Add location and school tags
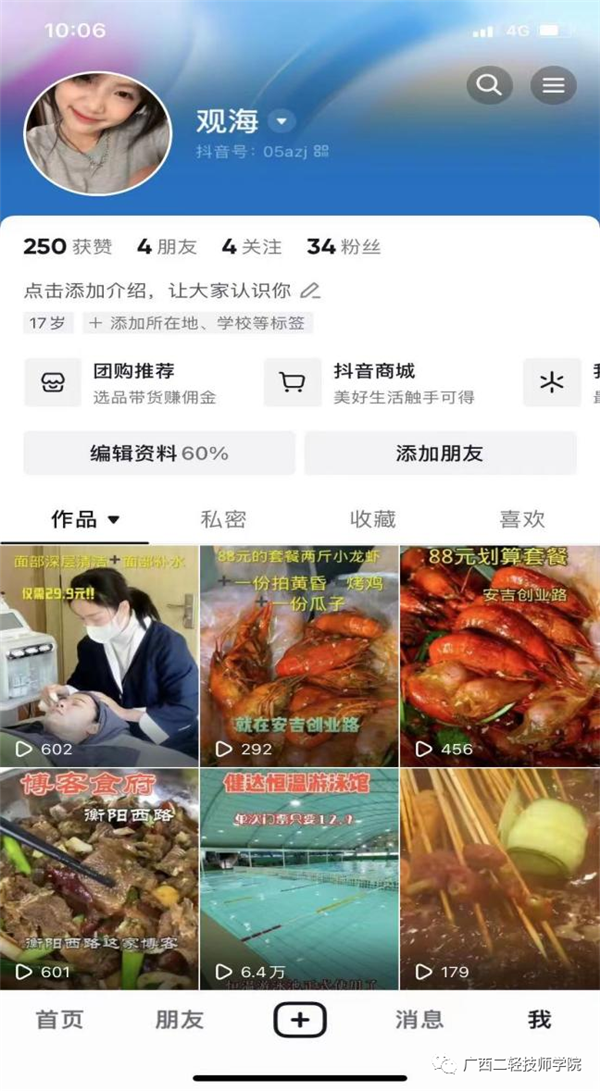This screenshot has width=600, height=1091. pyautogui.click(x=198, y=323)
